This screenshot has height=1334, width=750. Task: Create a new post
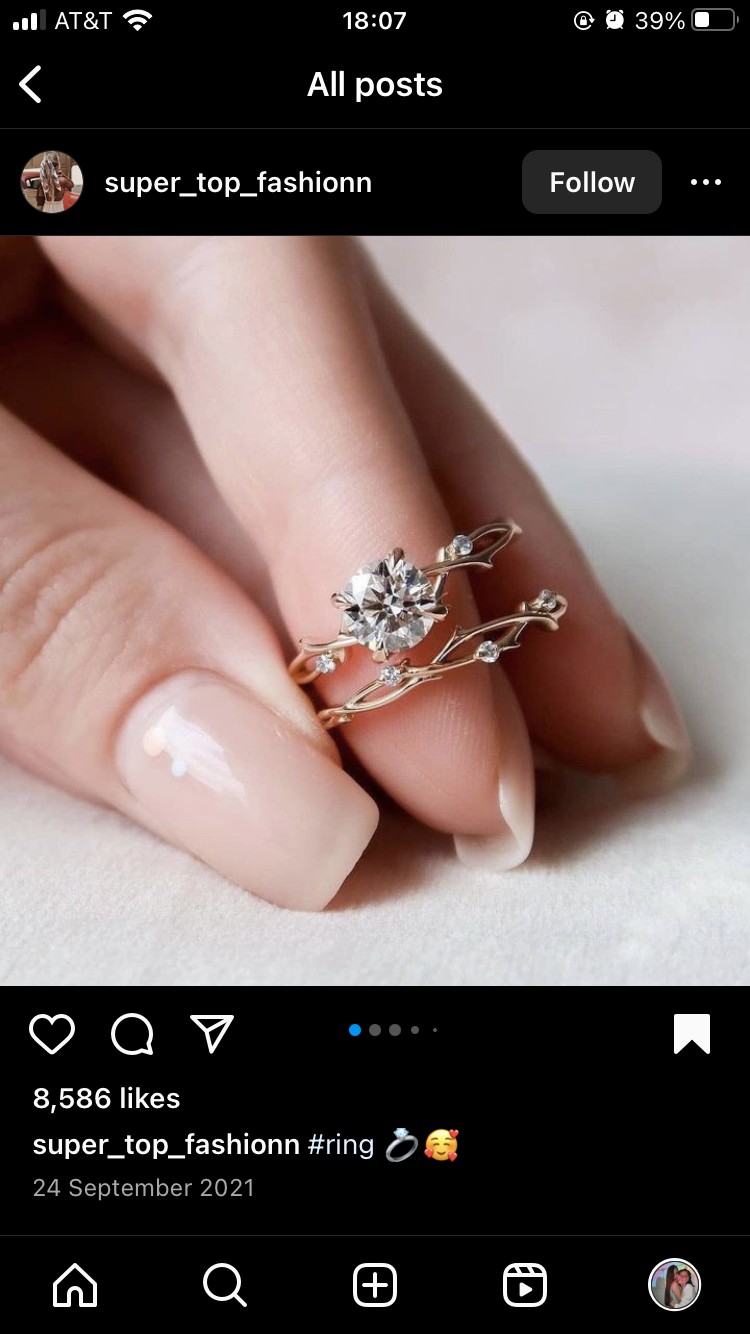click(375, 1285)
